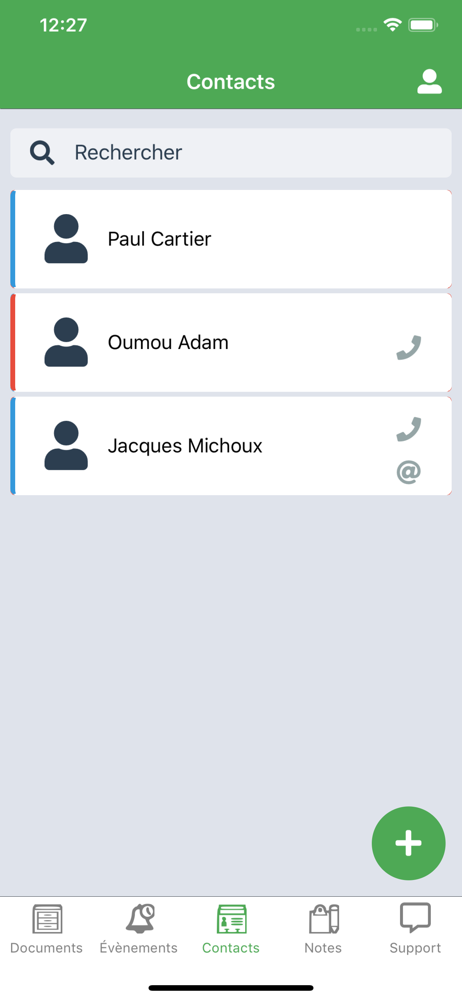Open the Support tab
The image size is (462, 1000).
tap(415, 929)
